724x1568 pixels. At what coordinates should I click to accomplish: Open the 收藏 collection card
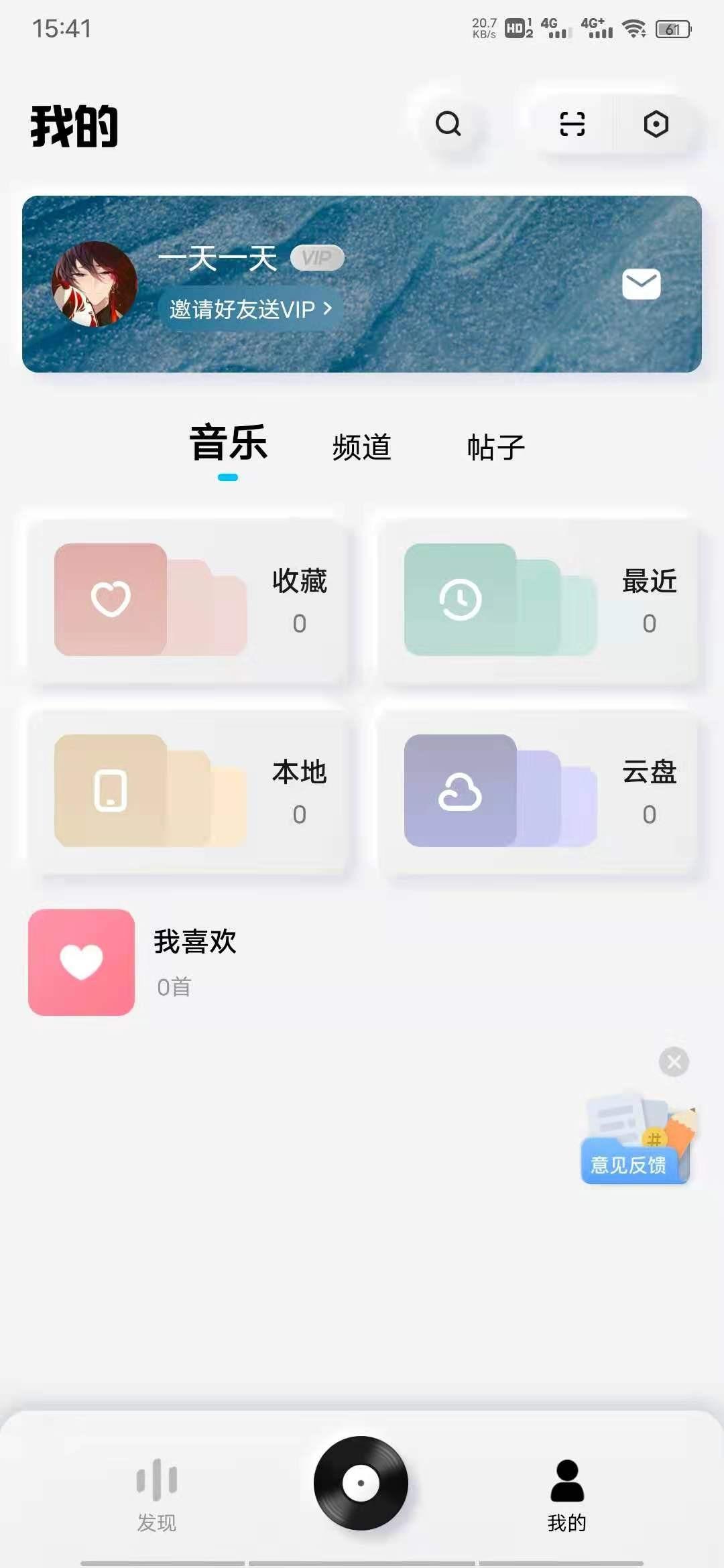click(x=188, y=600)
